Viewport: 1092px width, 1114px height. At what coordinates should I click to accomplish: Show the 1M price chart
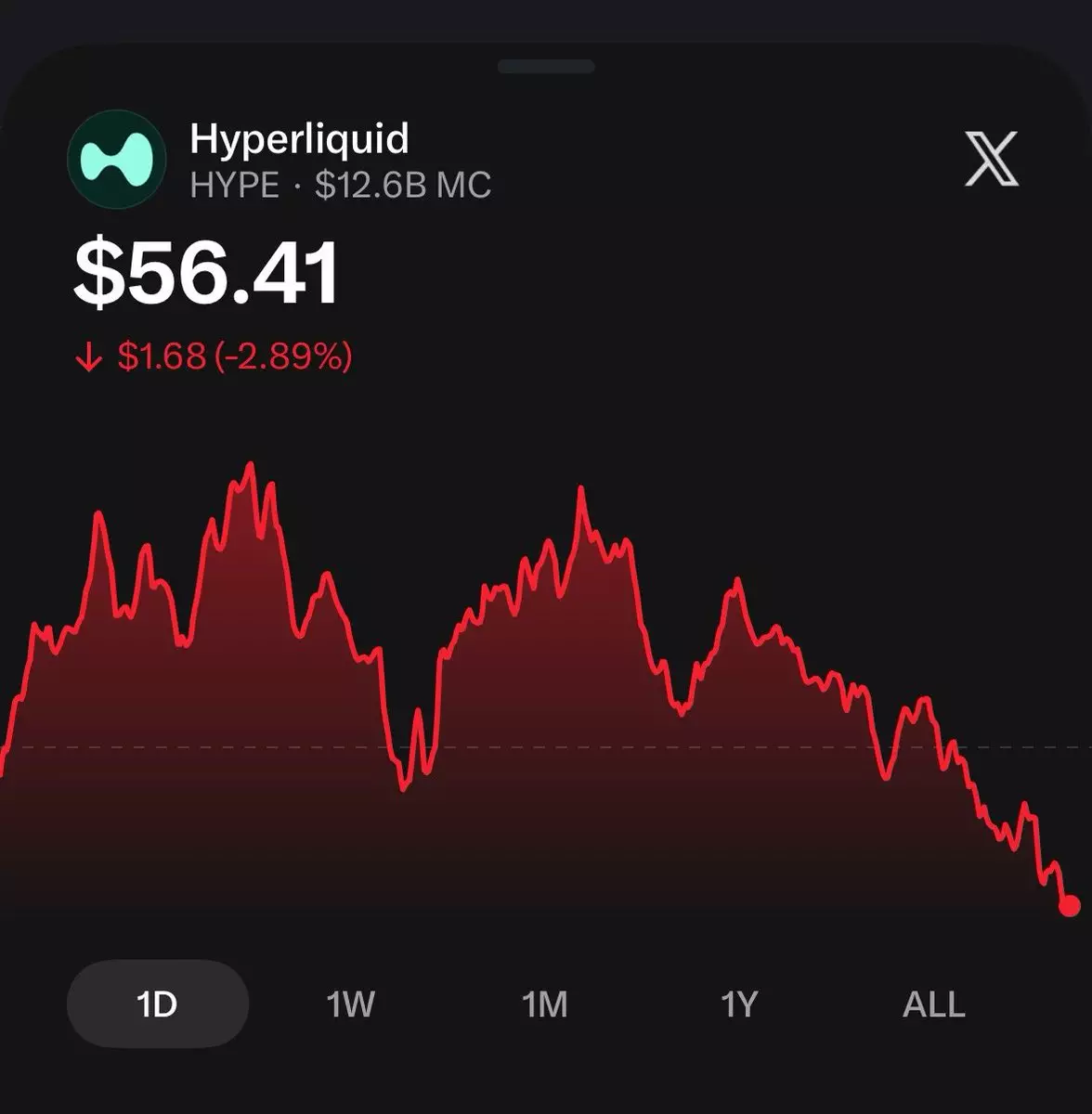coord(545,1004)
